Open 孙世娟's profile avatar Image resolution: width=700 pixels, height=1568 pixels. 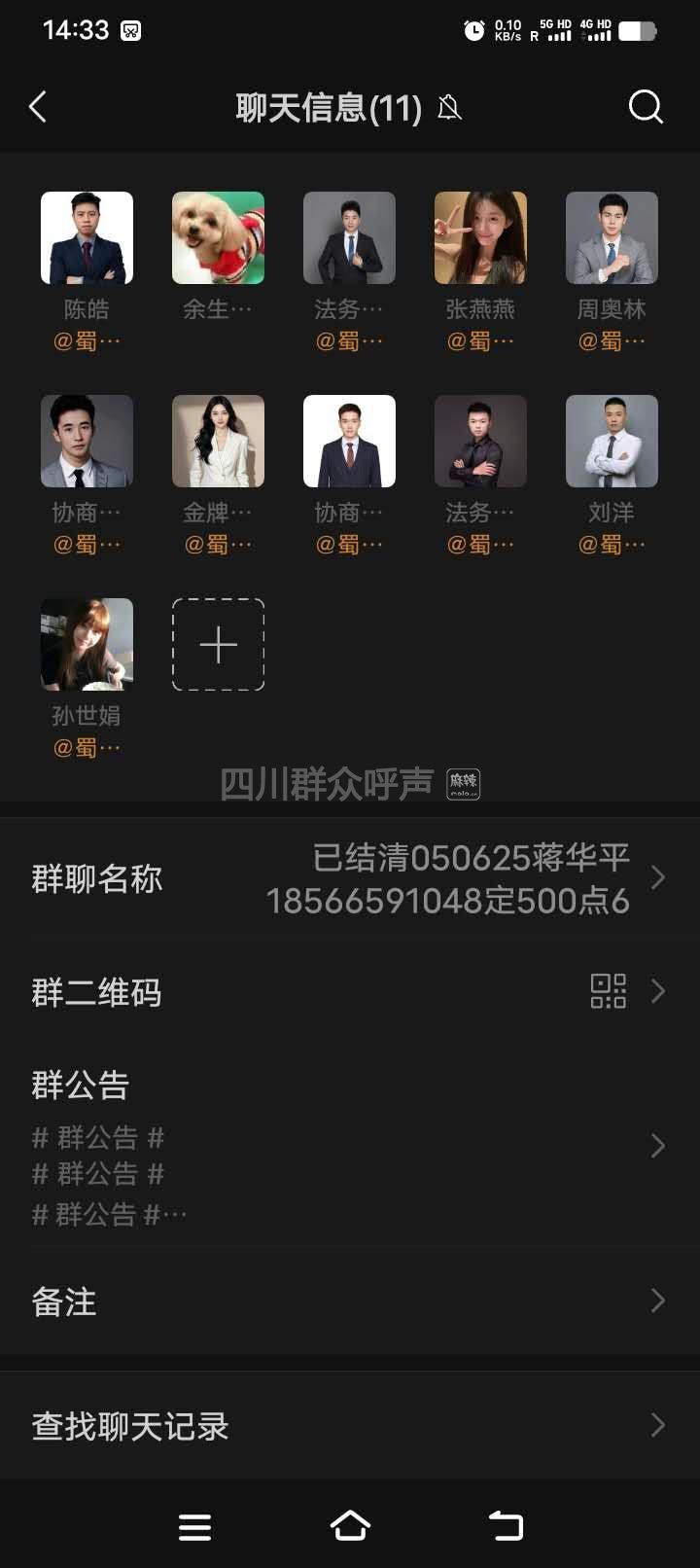pos(87,645)
